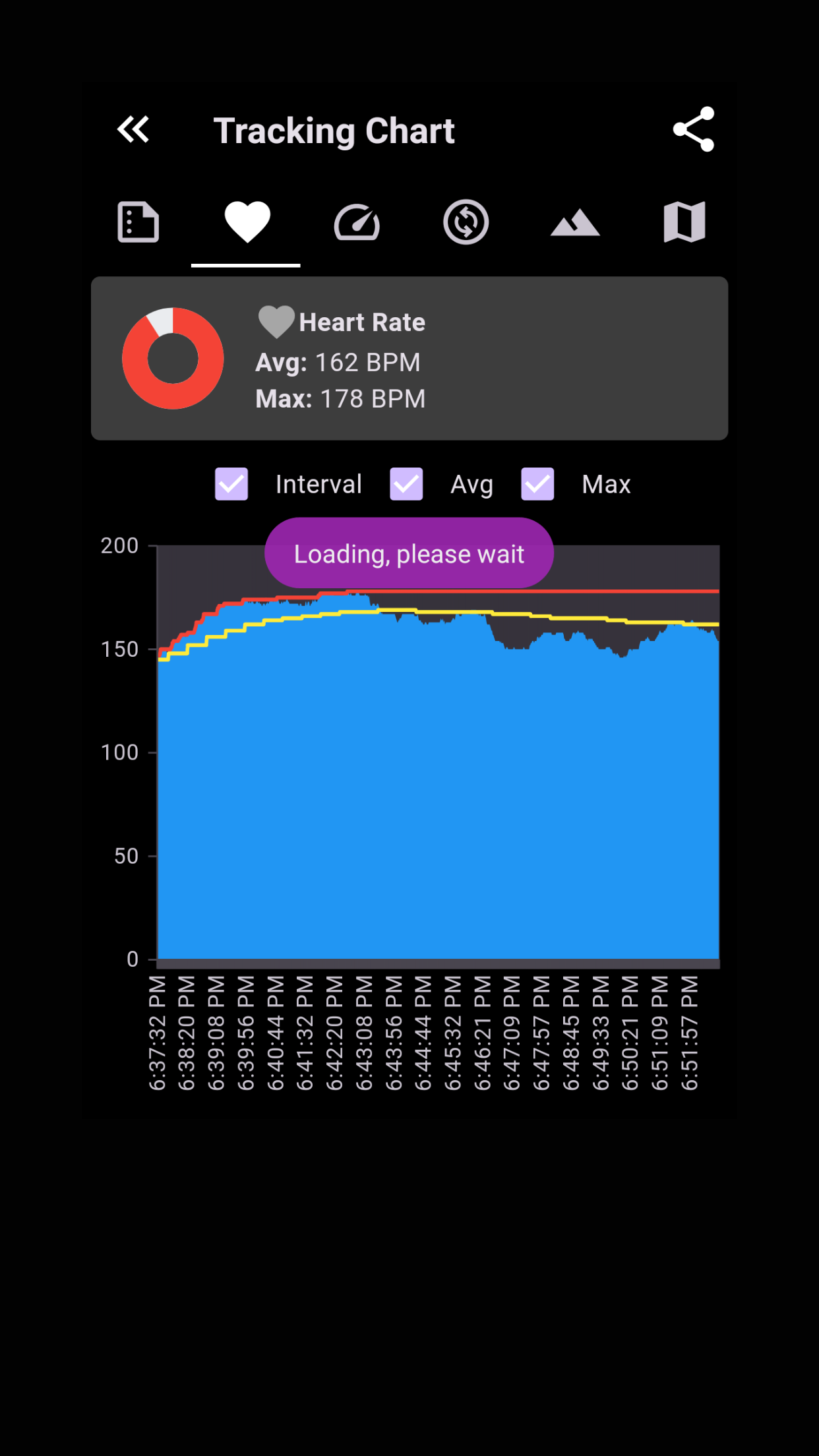This screenshot has height=1456, width=819.
Task: Toggle off the Max checkbox
Action: [537, 484]
